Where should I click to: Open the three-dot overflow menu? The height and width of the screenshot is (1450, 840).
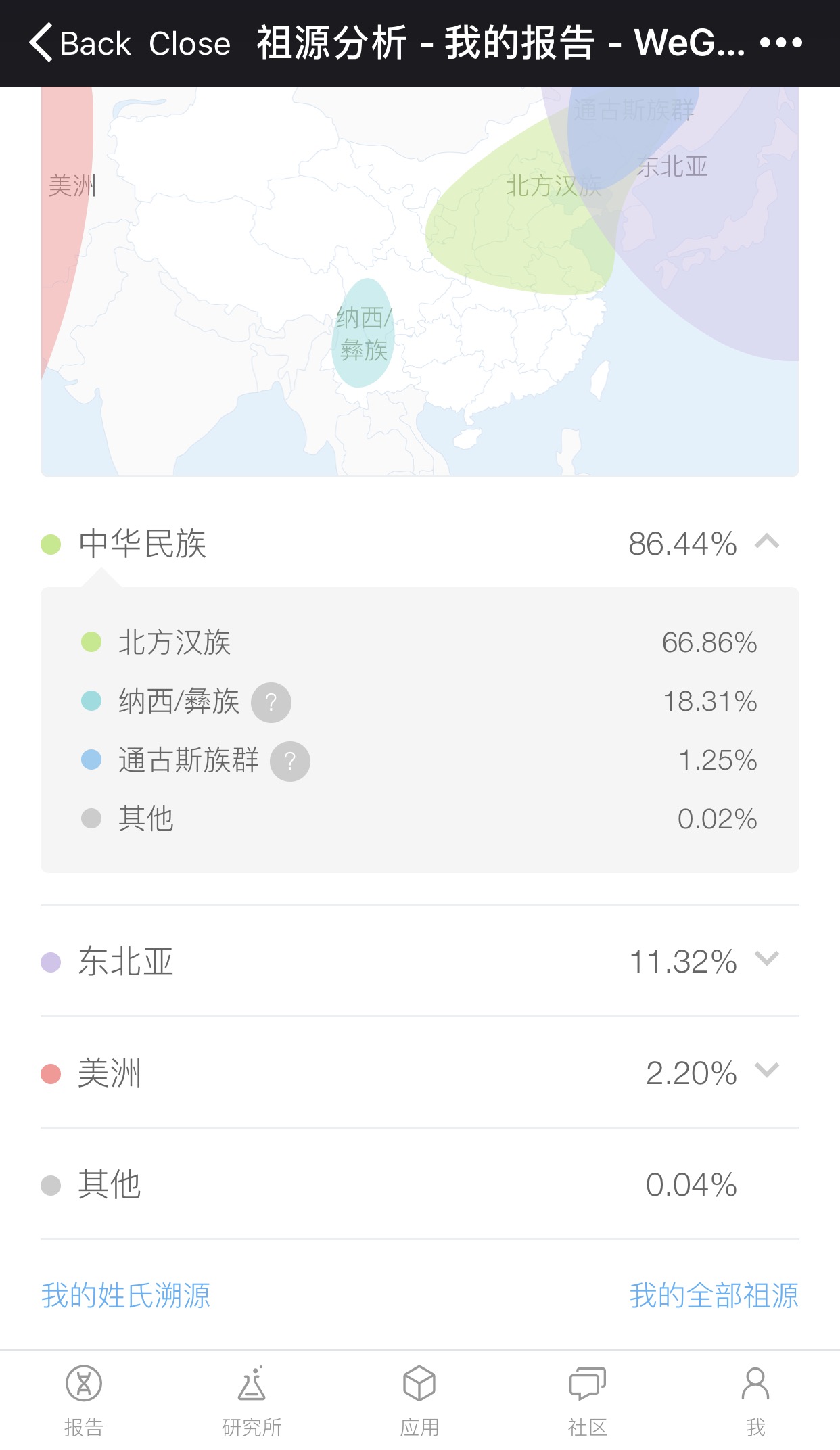(781, 43)
